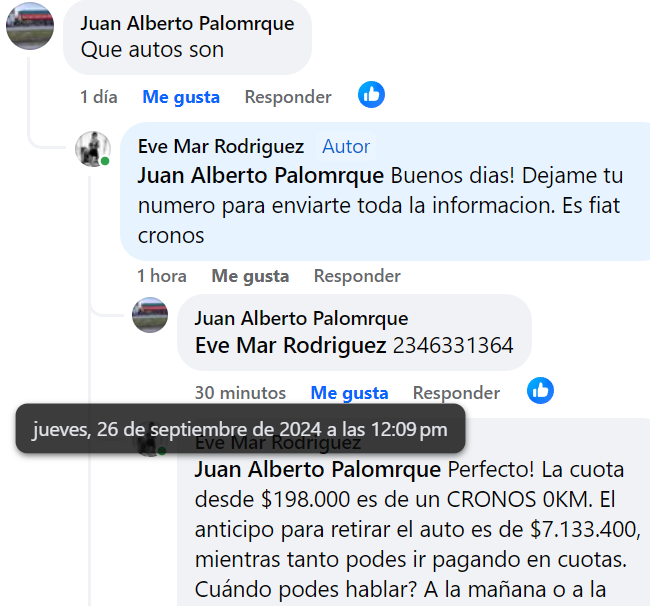
Task: Like the comment with number 2346331364
Action: click(349, 393)
